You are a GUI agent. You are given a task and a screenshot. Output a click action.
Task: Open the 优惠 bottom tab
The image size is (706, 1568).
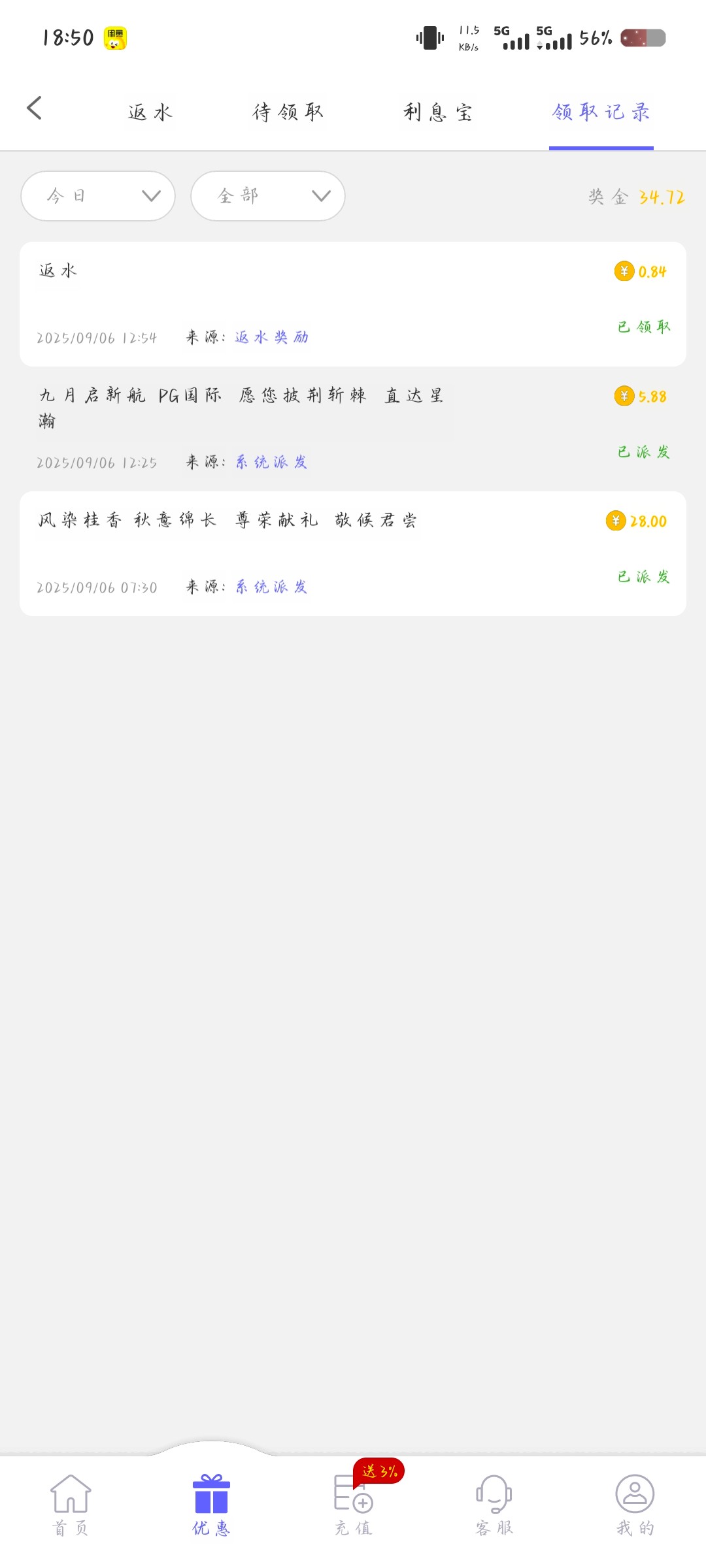(211, 1504)
